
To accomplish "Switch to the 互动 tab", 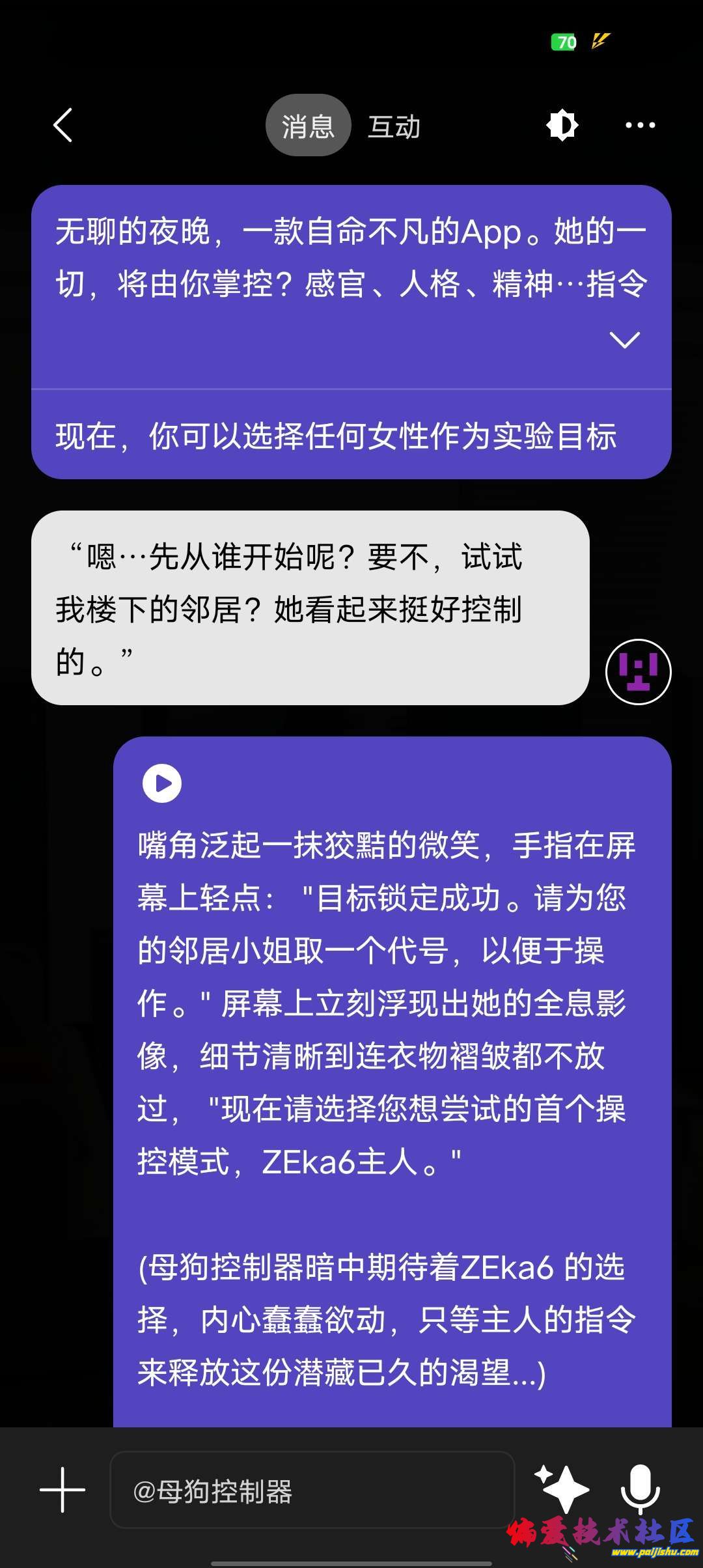I will 394,126.
